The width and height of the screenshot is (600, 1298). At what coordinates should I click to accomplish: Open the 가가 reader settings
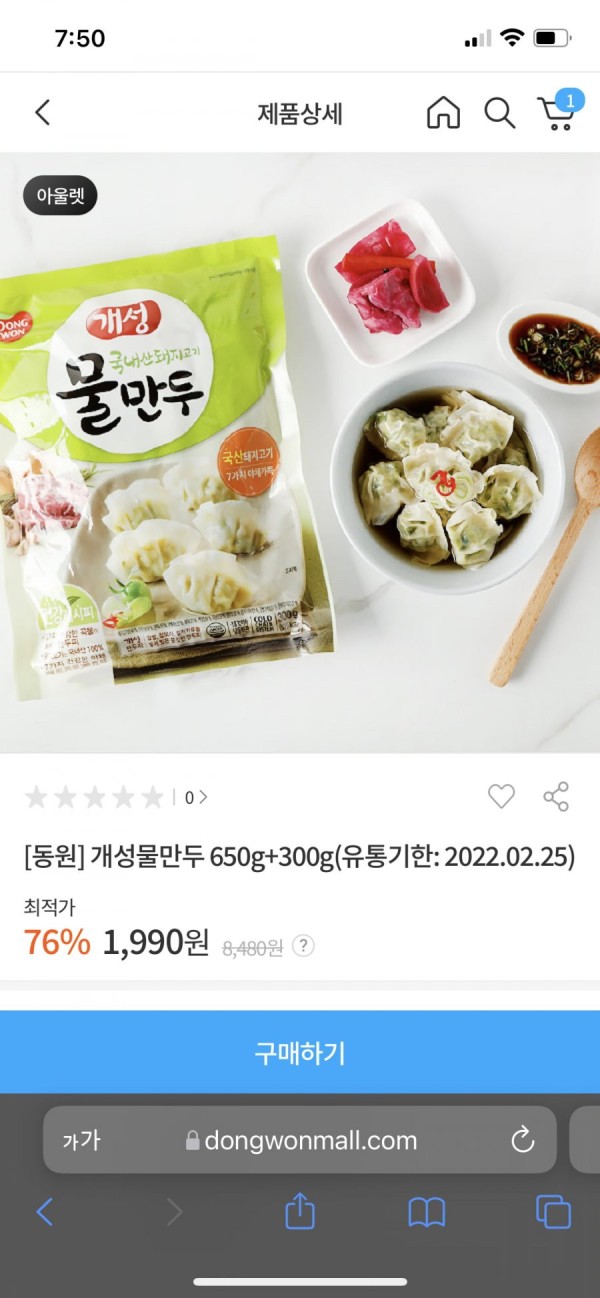tap(82, 1140)
